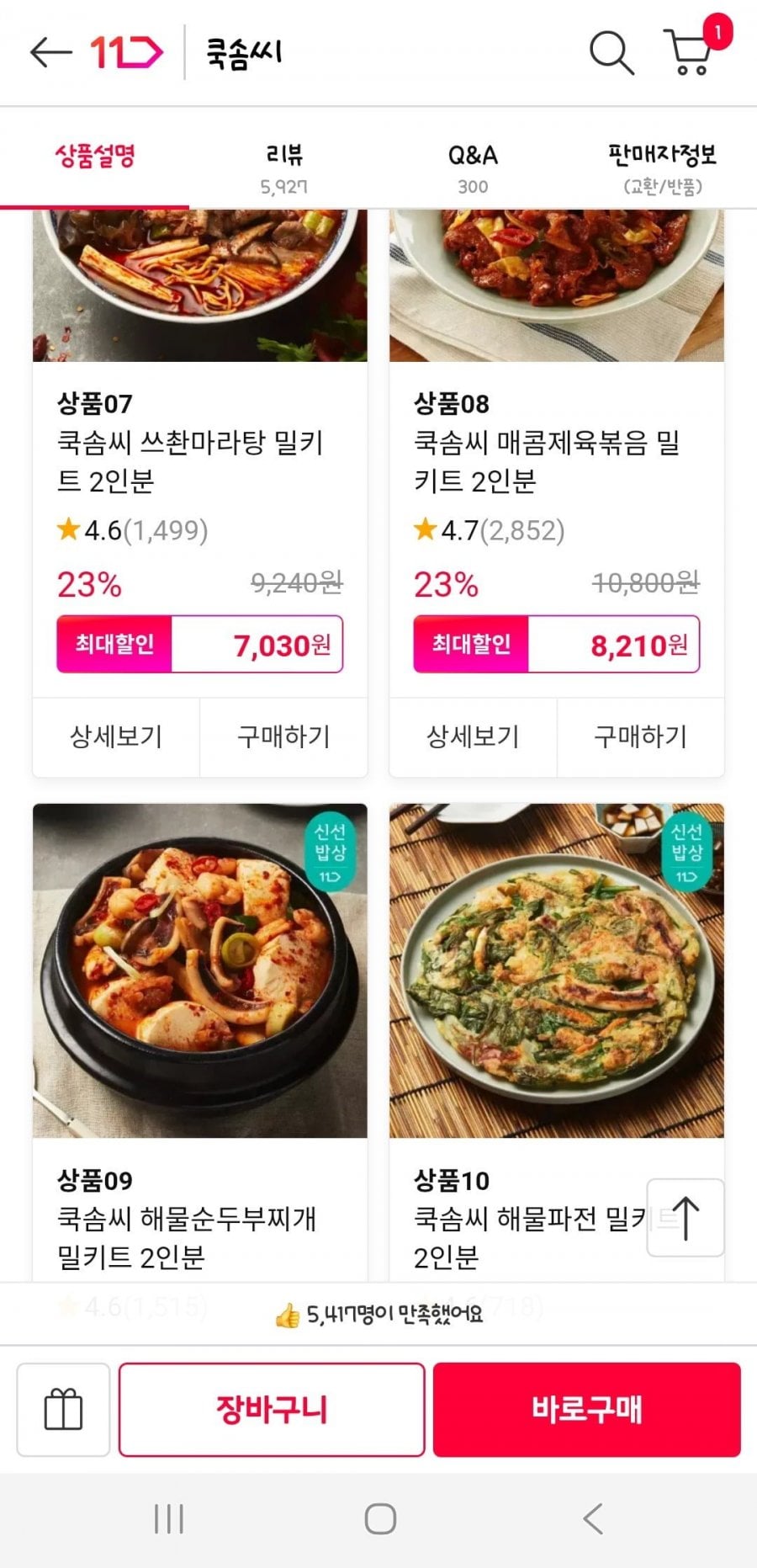Tap 구매하기 for 매콤제육볶음 밀키트
This screenshot has height=1568, width=757.
(x=640, y=736)
